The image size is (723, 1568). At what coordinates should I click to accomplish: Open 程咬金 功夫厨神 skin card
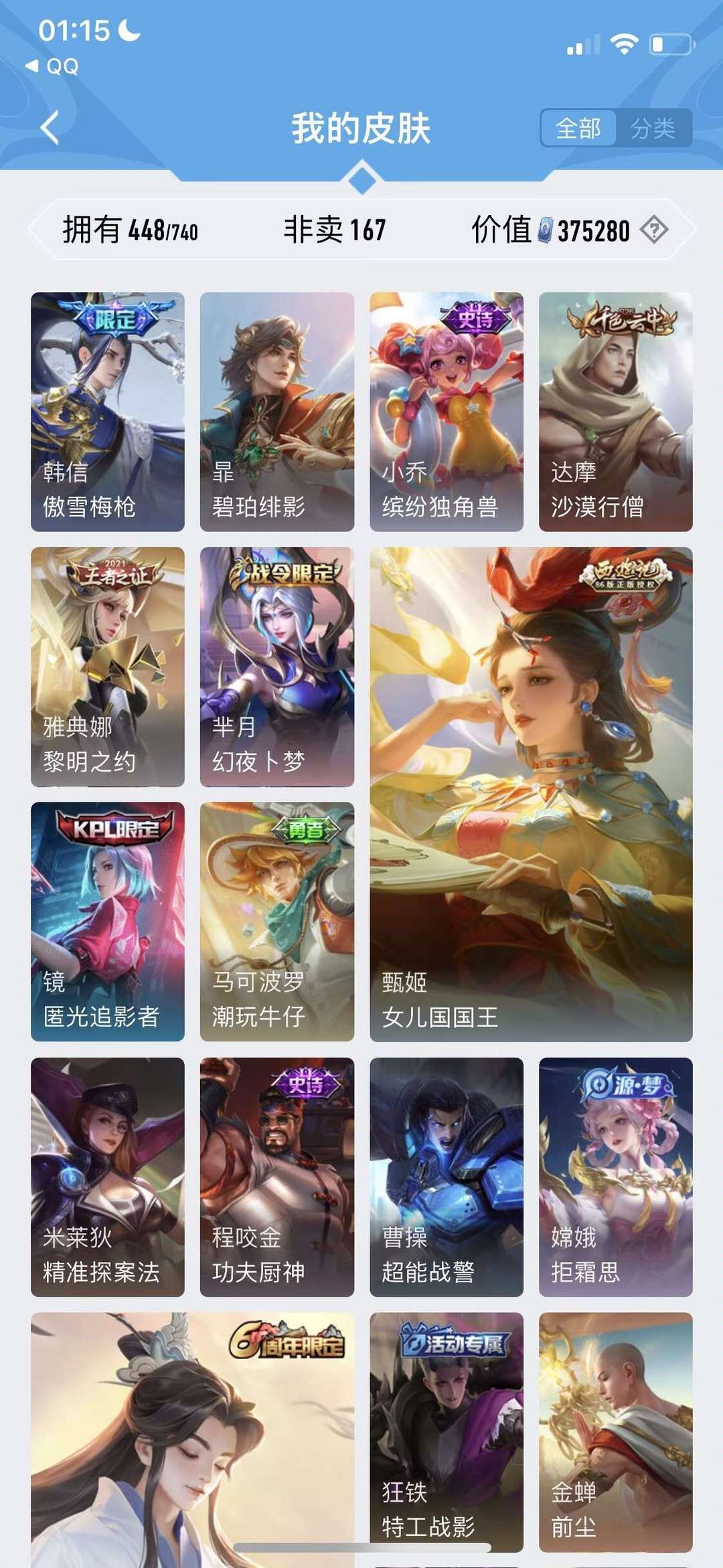click(276, 1177)
